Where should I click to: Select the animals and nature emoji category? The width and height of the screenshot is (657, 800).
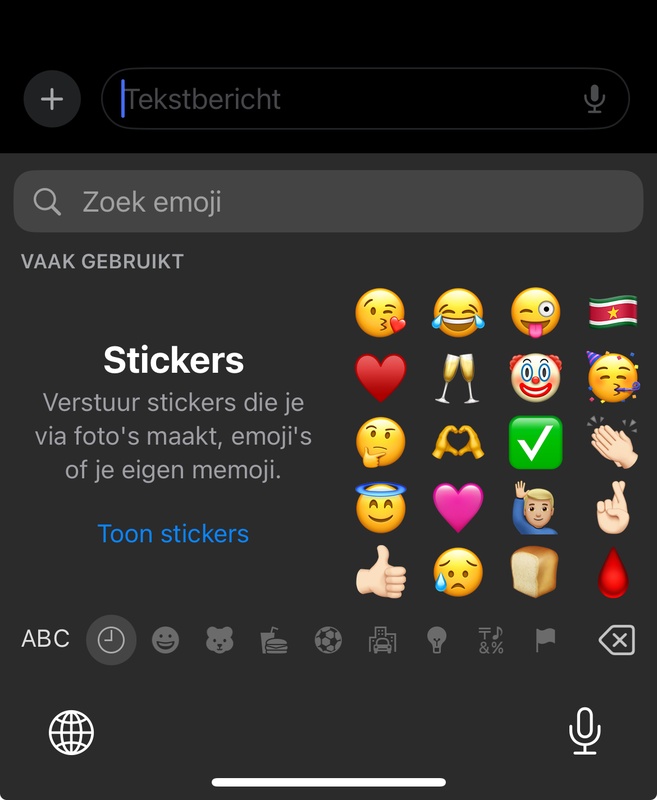click(x=219, y=640)
